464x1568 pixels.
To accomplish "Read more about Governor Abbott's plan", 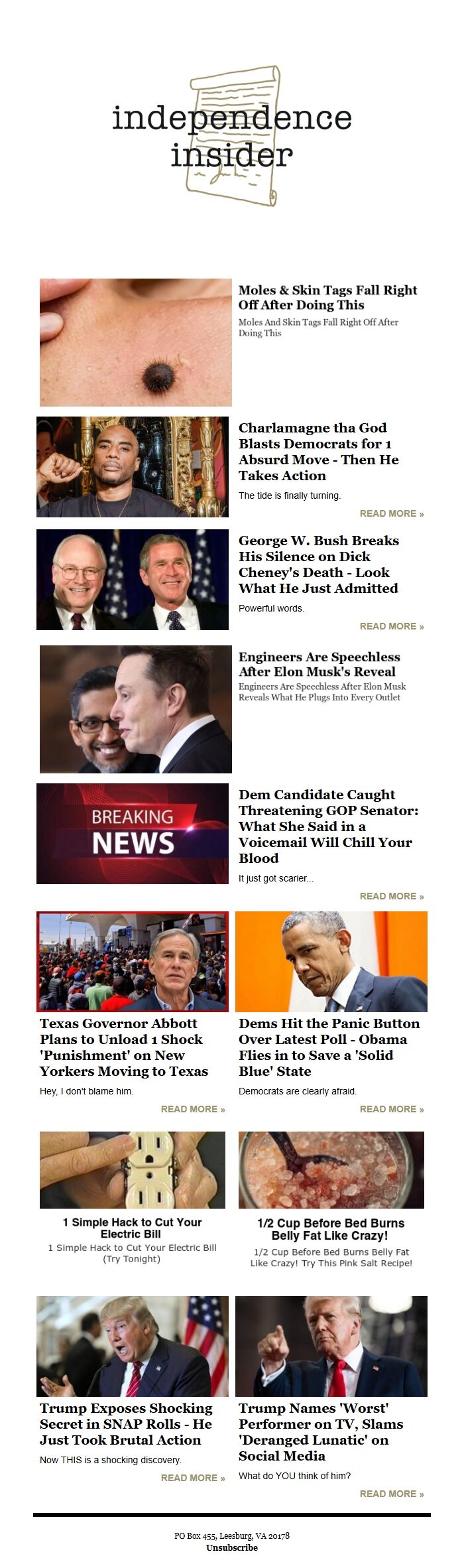I will pos(192,1109).
